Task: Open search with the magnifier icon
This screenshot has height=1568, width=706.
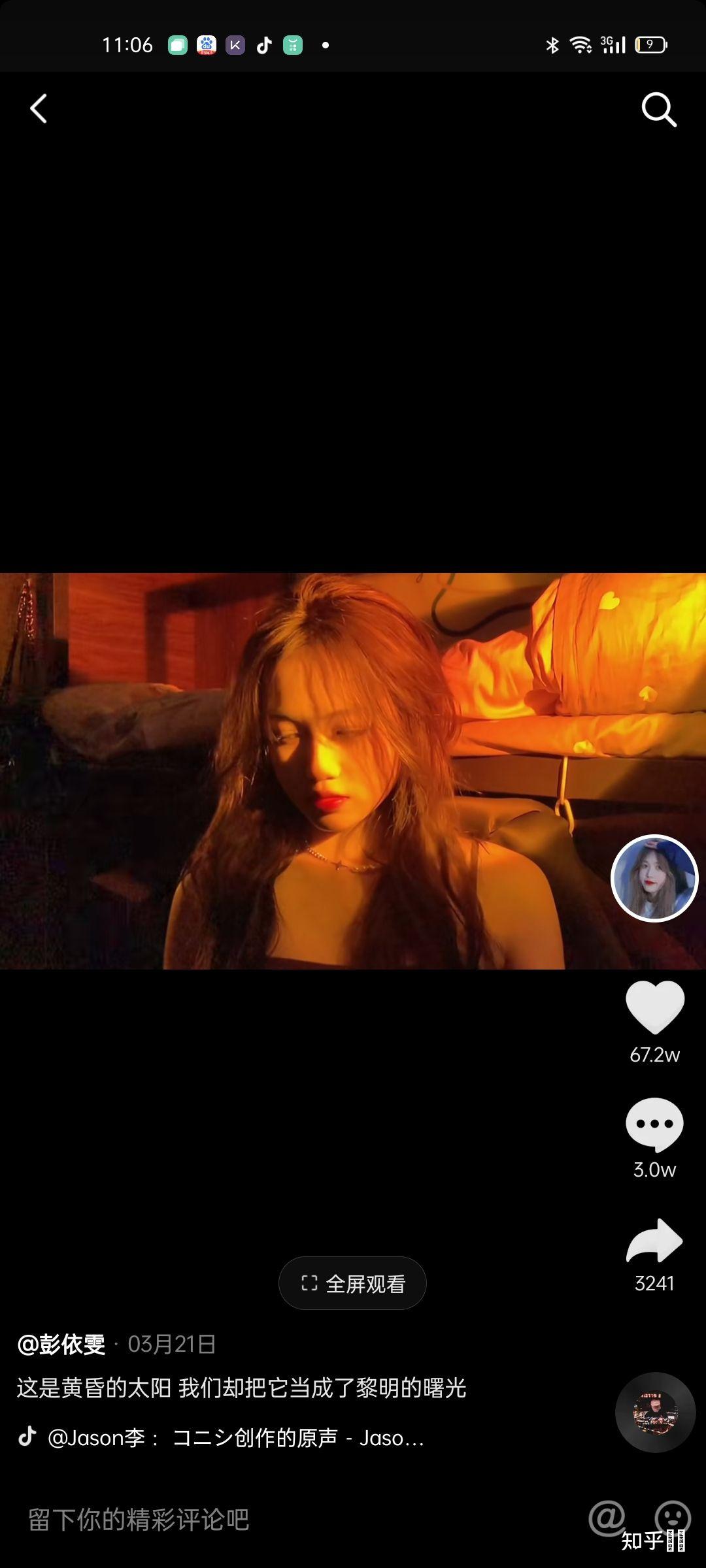Action: coord(658,109)
